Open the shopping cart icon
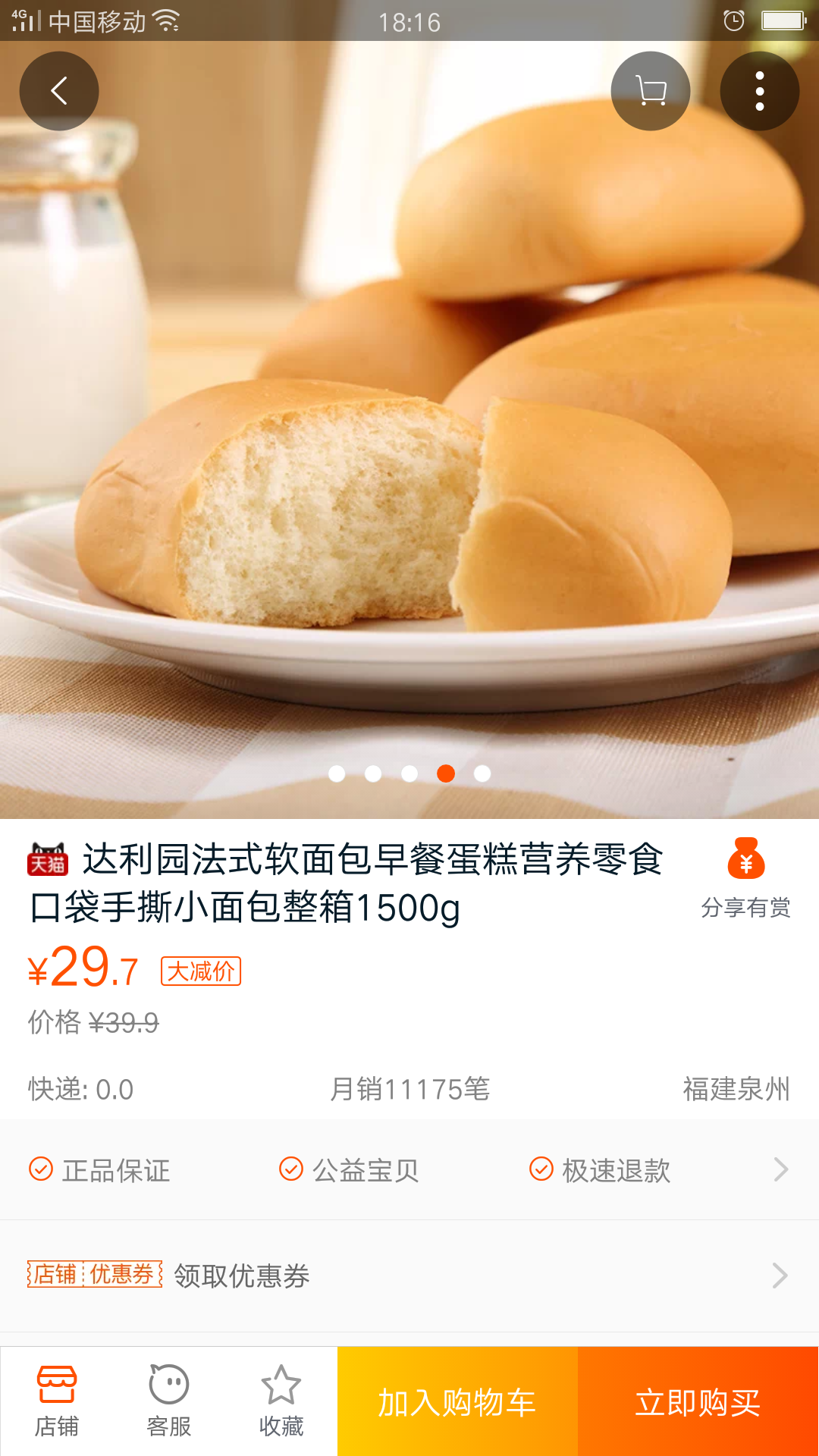The height and width of the screenshot is (1456, 819). pyautogui.click(x=651, y=91)
